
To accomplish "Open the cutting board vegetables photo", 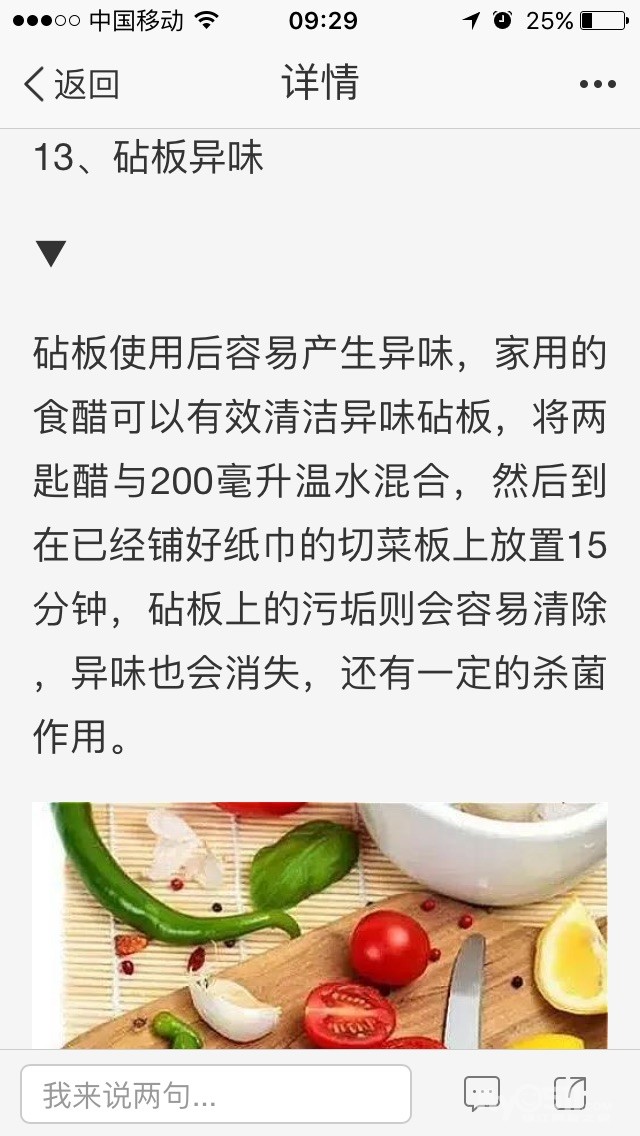I will point(320,925).
